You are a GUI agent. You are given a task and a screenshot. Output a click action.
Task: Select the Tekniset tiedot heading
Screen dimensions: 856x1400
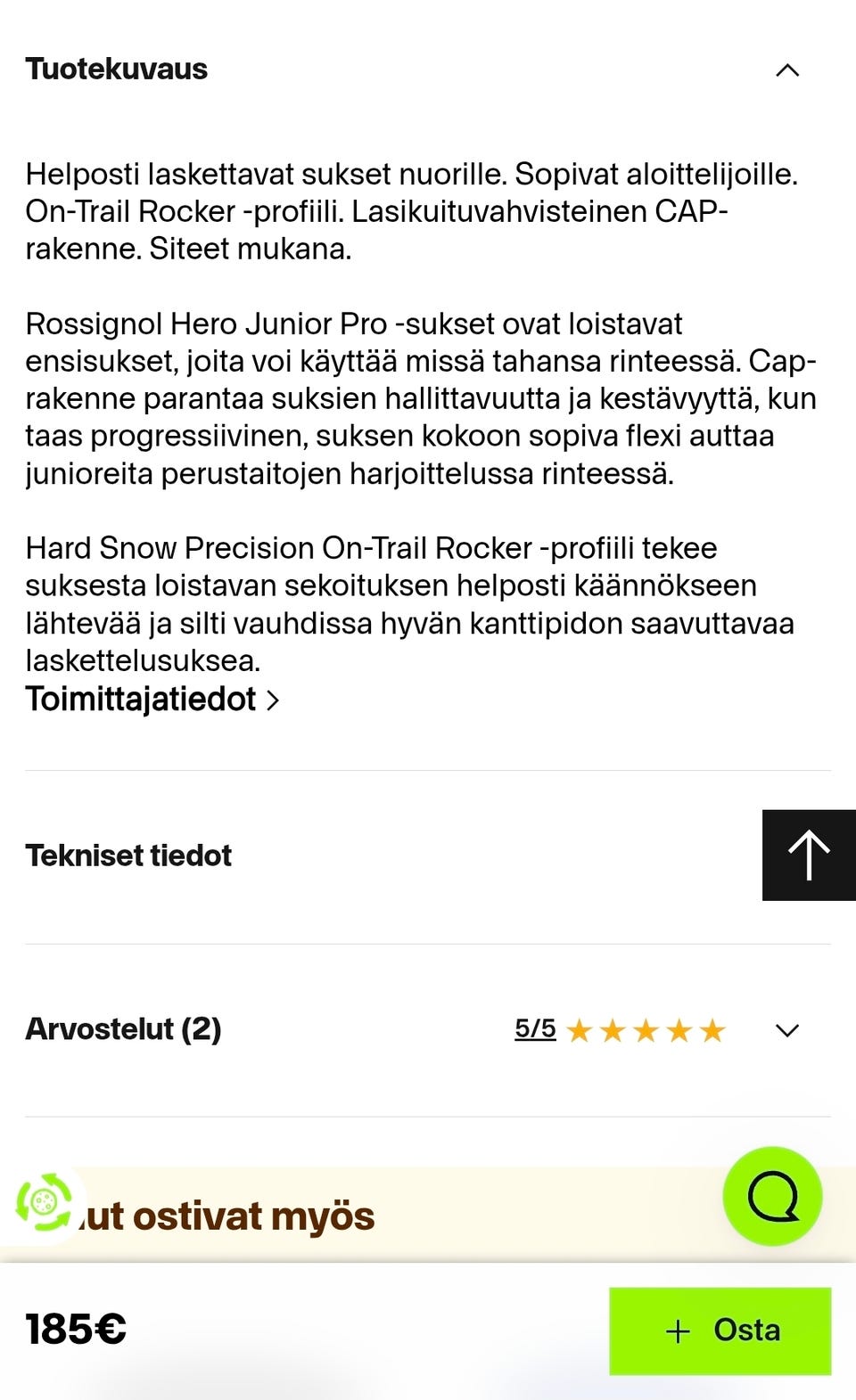(128, 856)
